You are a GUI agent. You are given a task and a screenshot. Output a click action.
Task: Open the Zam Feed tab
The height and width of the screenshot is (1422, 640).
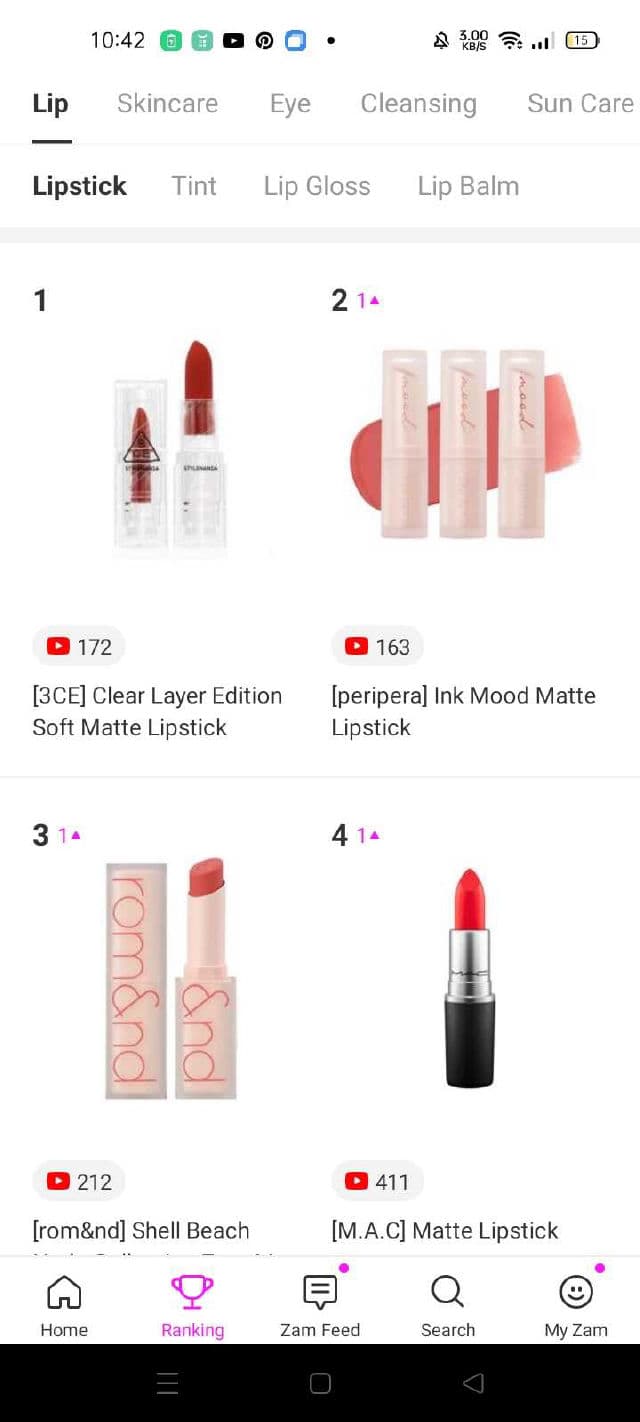pyautogui.click(x=320, y=1305)
